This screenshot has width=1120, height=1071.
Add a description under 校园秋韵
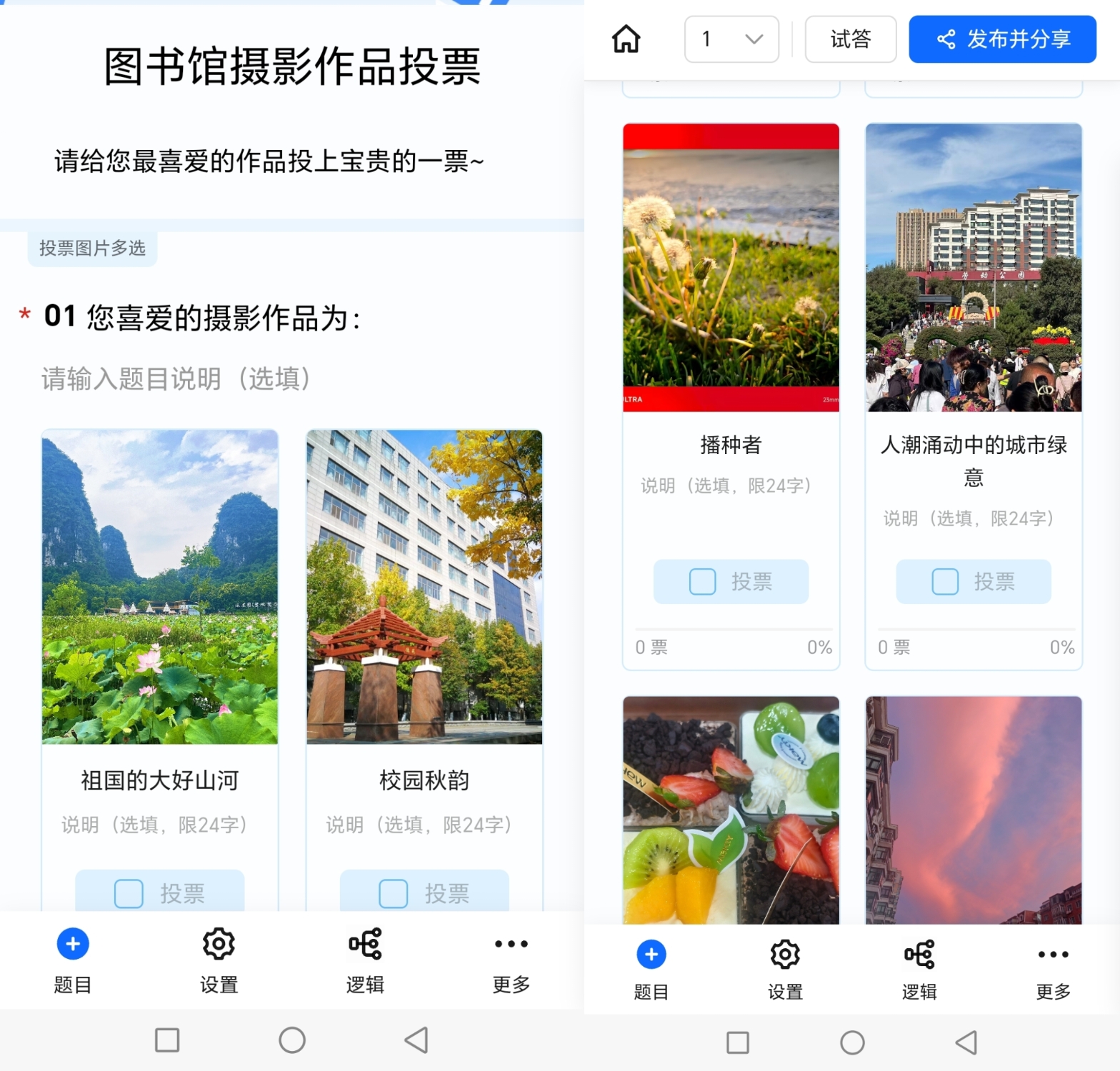coord(419,825)
